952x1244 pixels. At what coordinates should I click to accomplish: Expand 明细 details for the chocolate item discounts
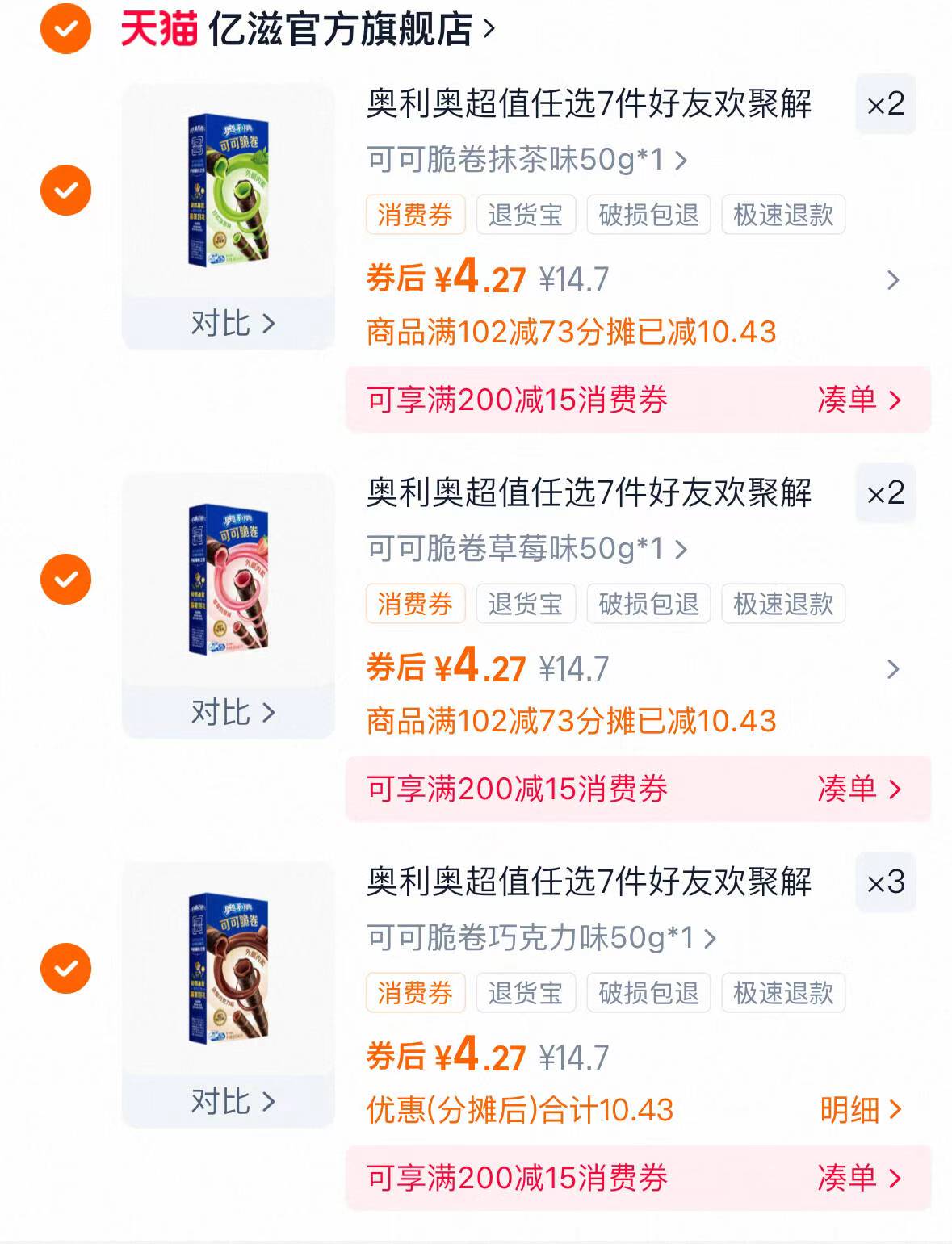(860, 1112)
